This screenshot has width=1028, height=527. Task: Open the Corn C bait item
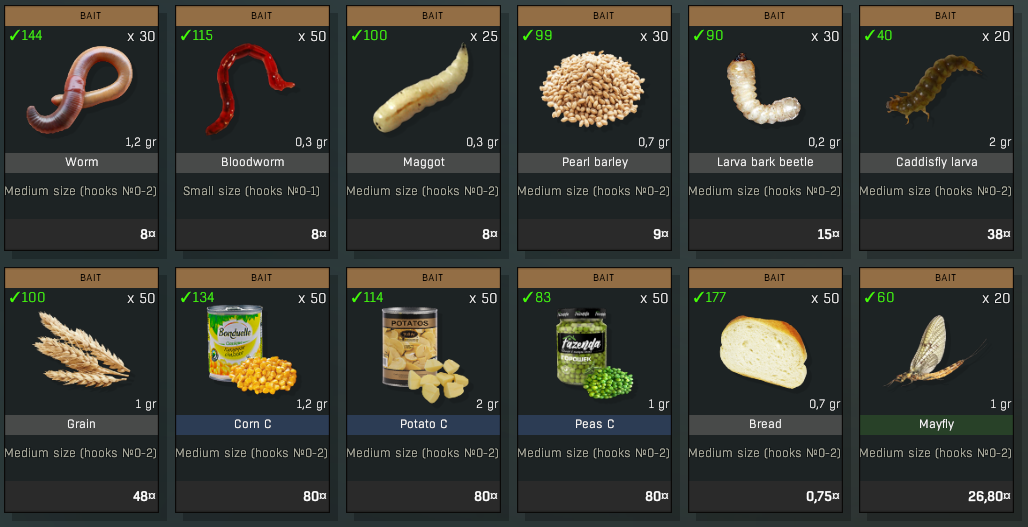pos(252,350)
